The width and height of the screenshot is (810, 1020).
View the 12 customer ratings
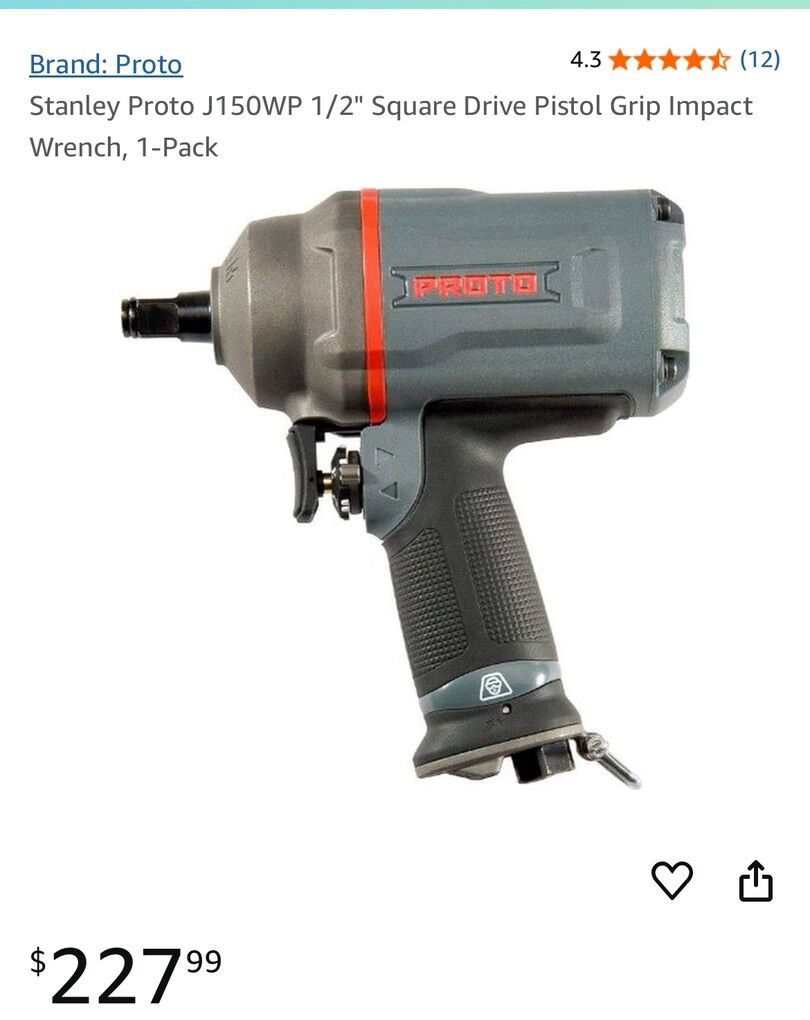[x=759, y=59]
